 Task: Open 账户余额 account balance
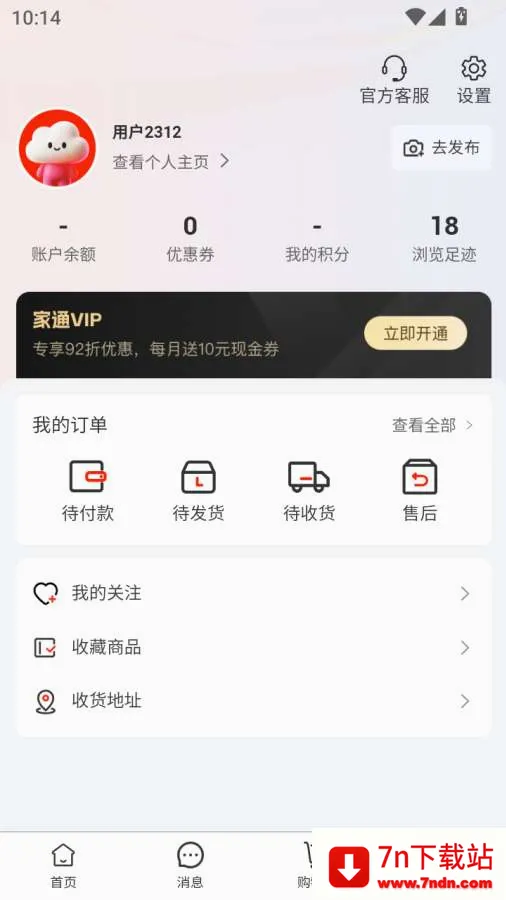click(x=63, y=241)
